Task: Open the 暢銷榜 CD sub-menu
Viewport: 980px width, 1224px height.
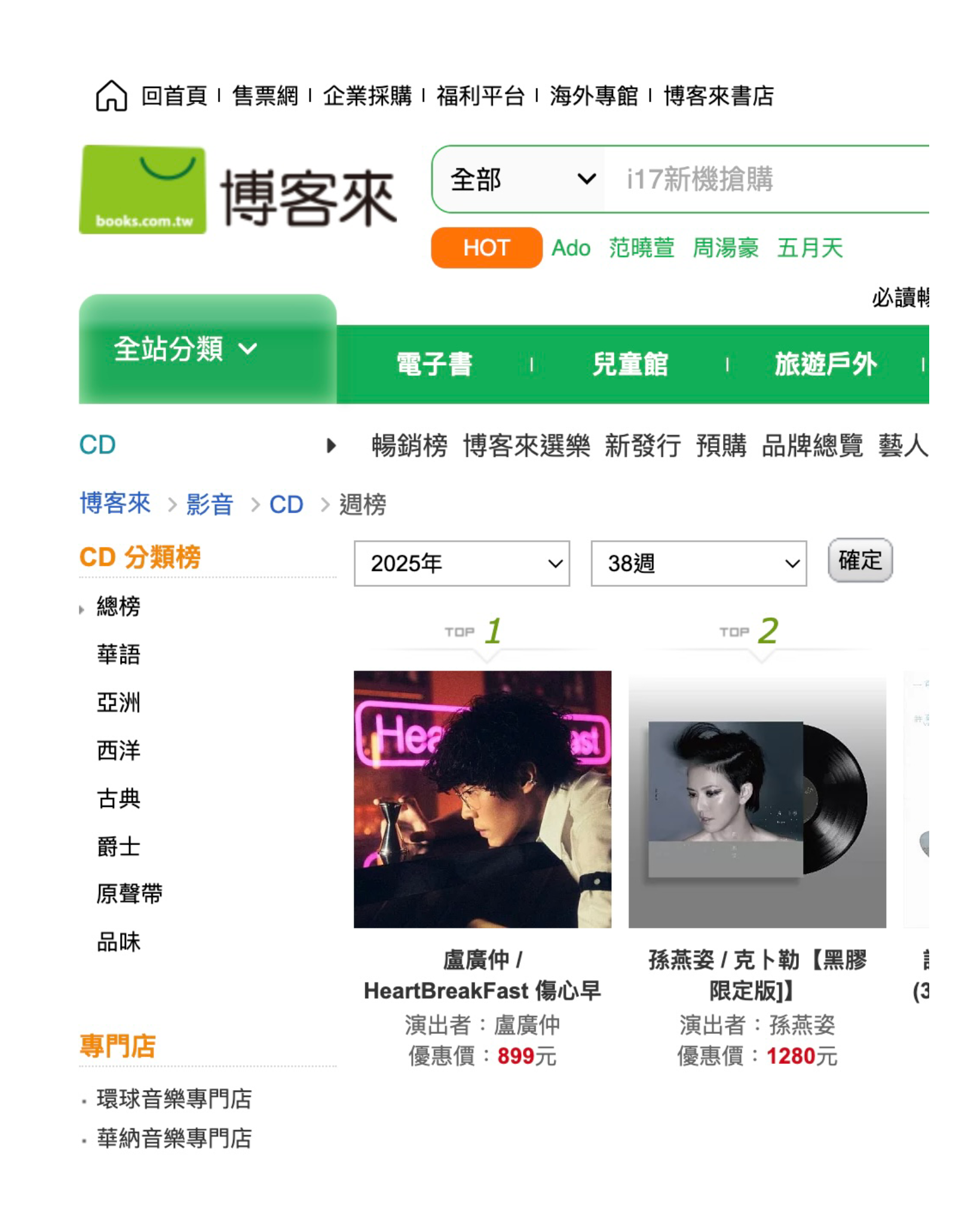Action: [x=409, y=446]
